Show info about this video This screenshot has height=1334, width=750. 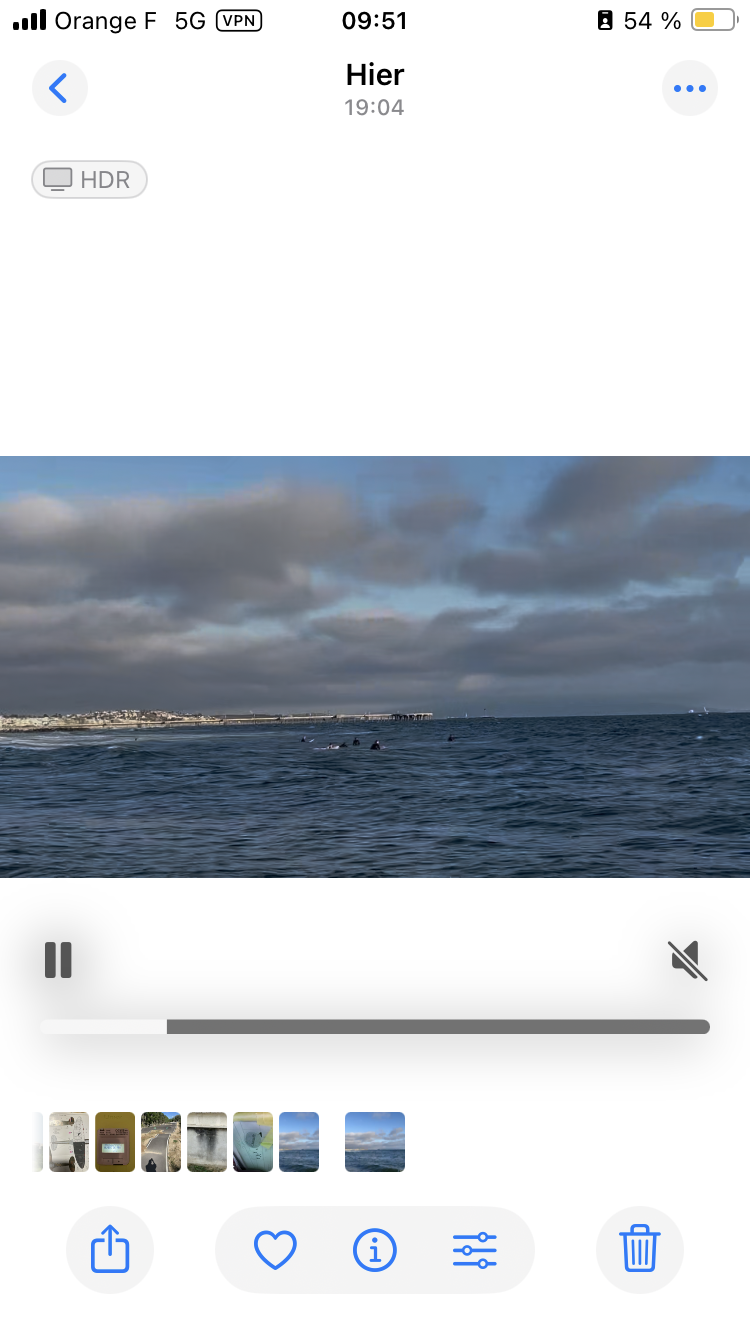pos(375,1250)
